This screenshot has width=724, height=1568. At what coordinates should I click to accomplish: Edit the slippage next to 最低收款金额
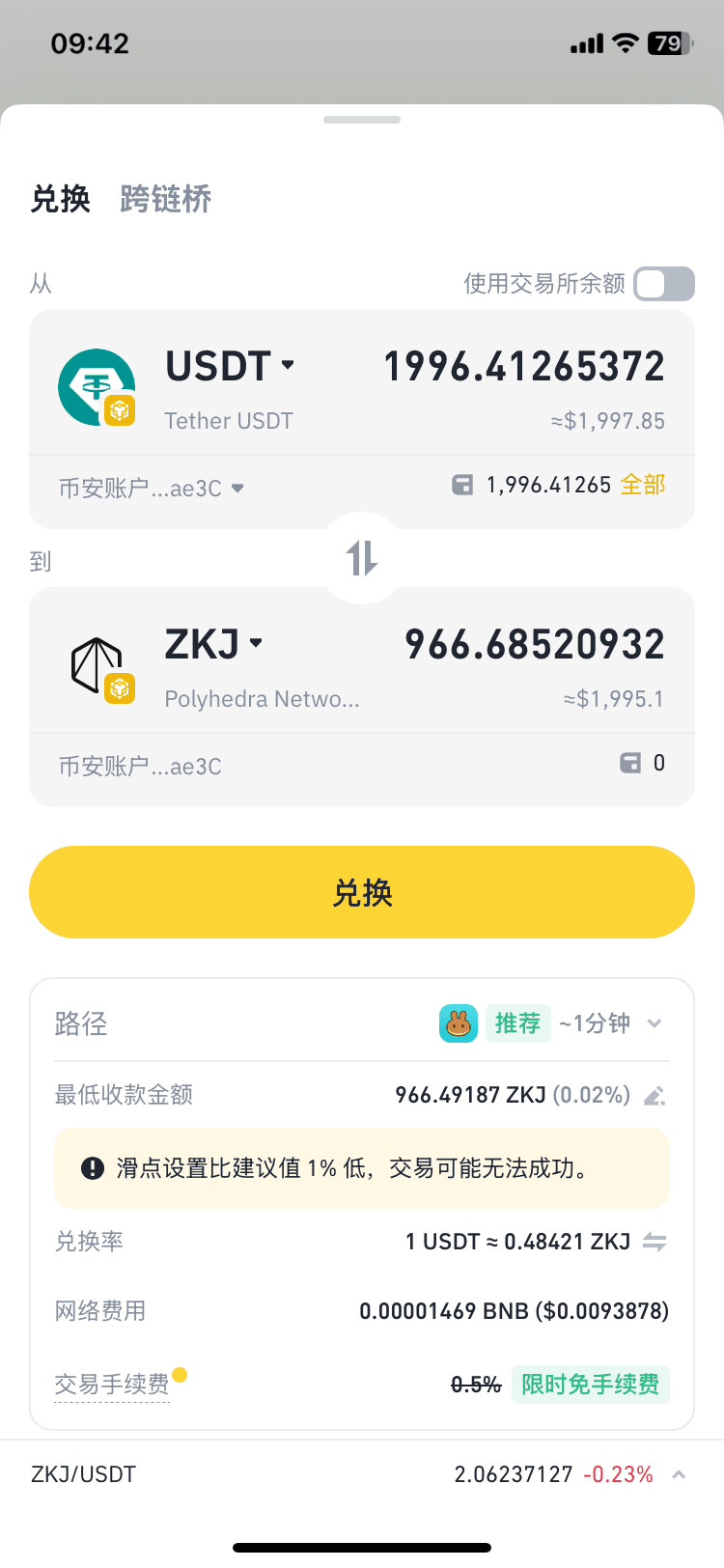[x=654, y=1096]
